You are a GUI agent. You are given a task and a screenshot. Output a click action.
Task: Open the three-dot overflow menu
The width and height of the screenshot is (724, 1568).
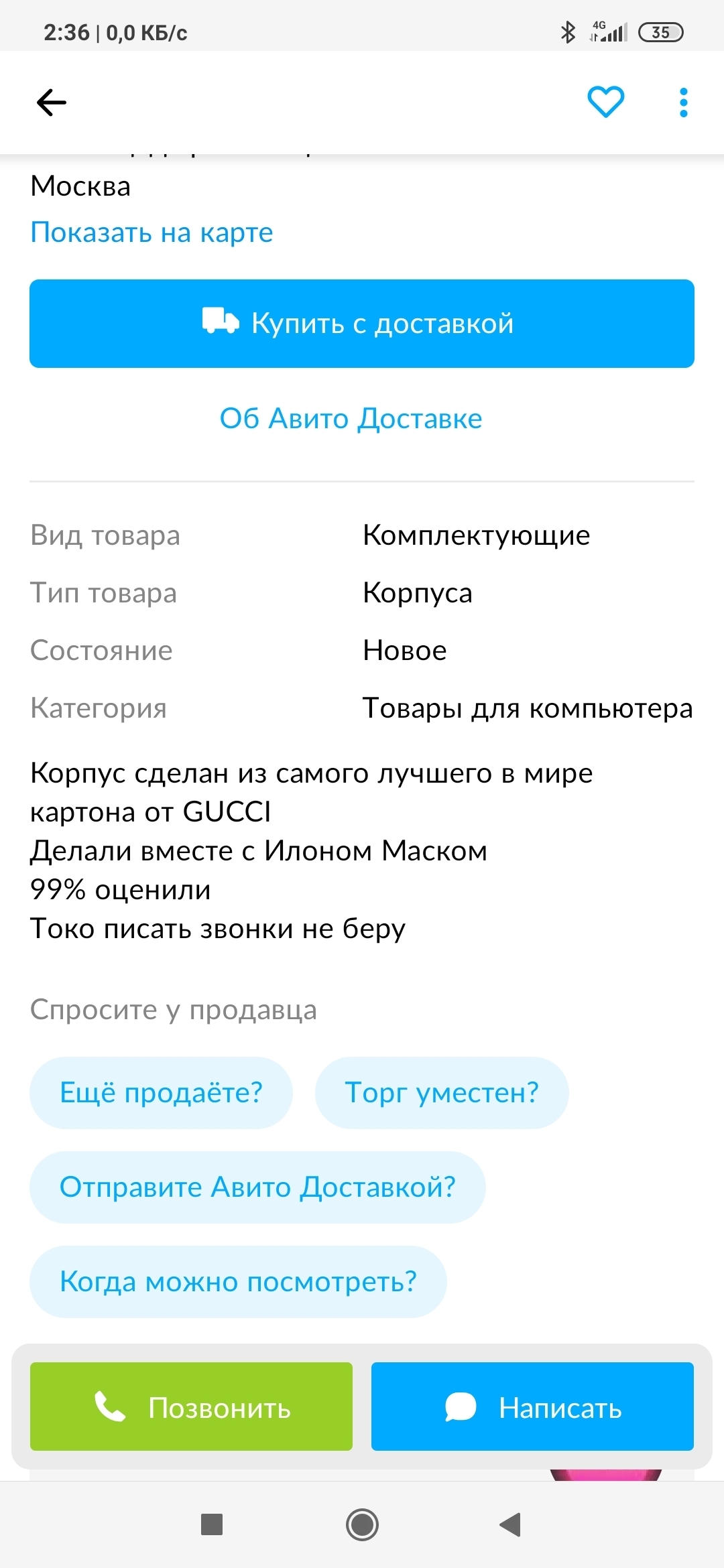(x=683, y=103)
